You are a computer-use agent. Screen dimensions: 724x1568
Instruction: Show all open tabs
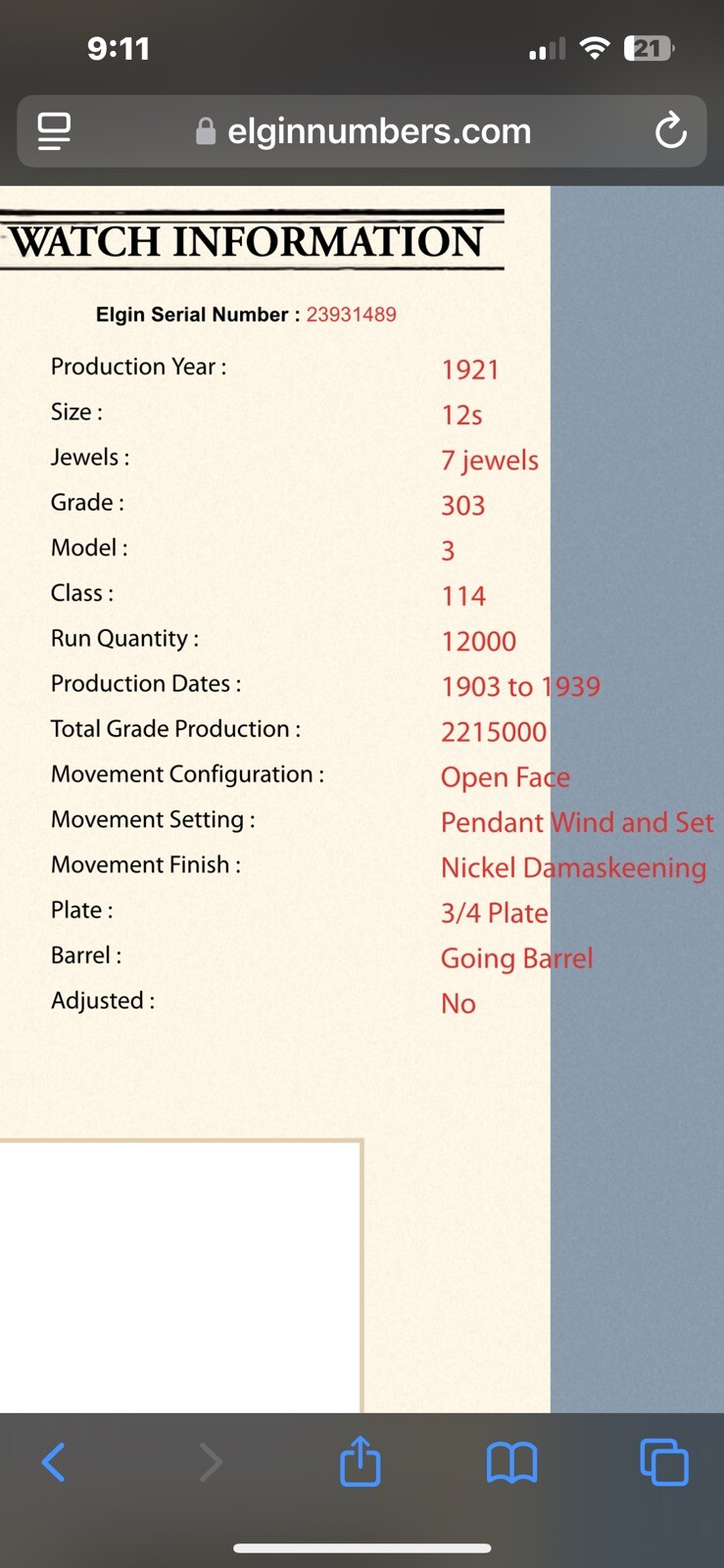[x=664, y=1462]
